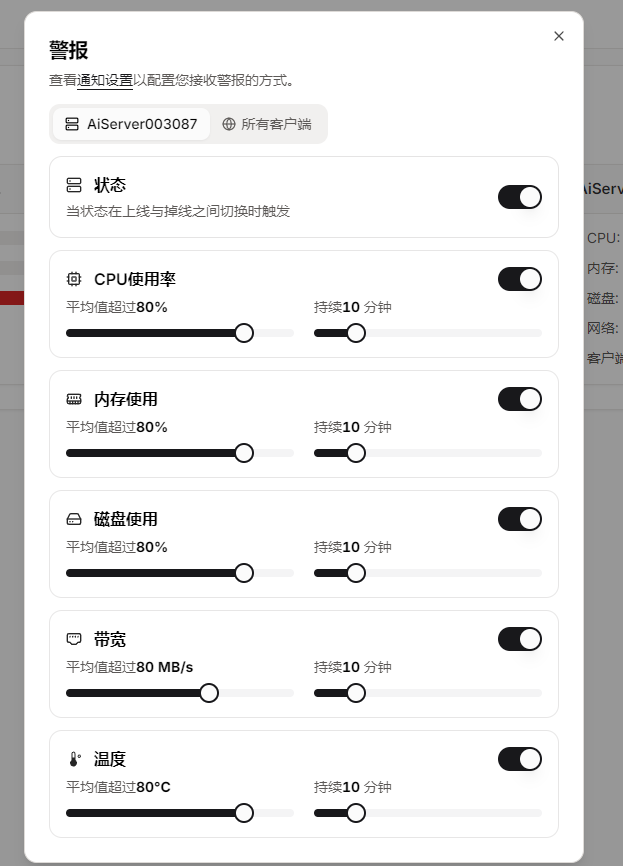Switch to the 所有客户端 tab

(x=267, y=124)
